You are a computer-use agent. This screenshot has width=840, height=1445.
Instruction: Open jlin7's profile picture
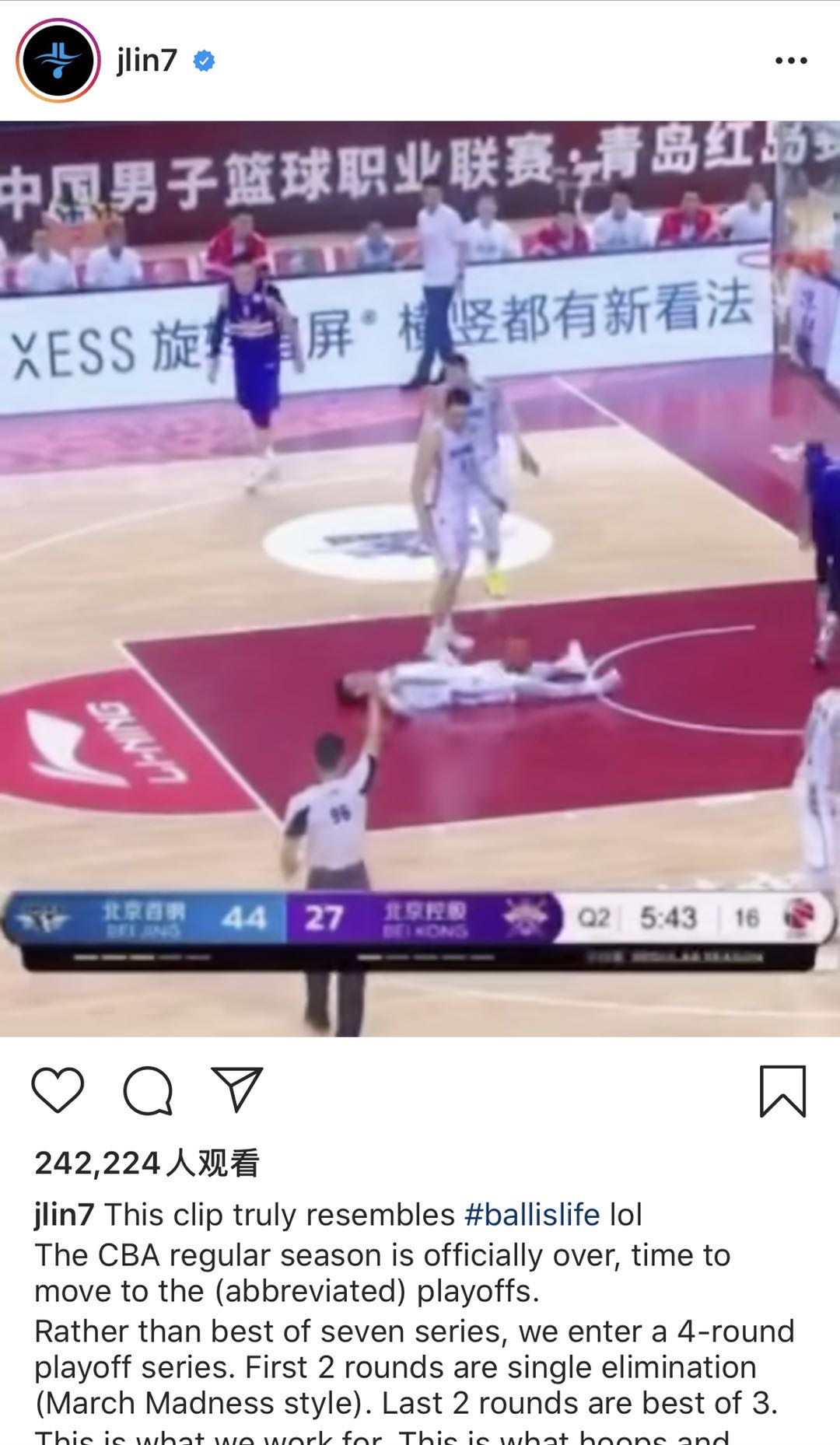click(58, 61)
